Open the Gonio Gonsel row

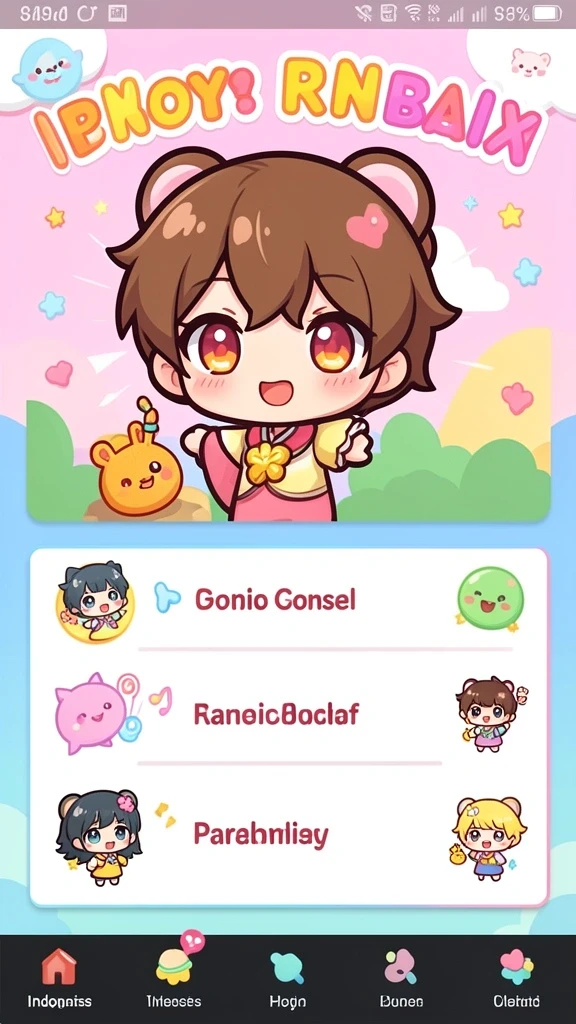(288, 600)
